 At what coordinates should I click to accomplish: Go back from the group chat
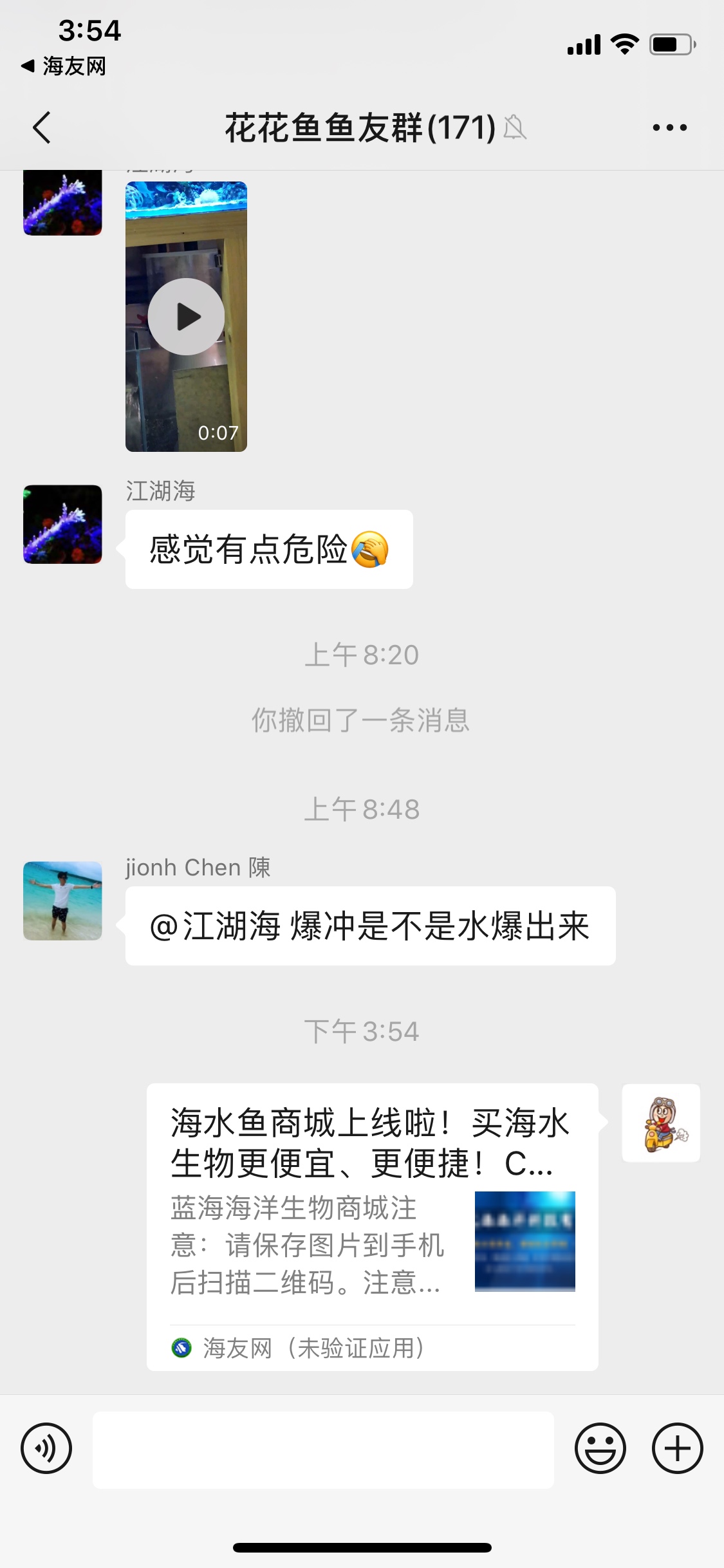click(42, 127)
